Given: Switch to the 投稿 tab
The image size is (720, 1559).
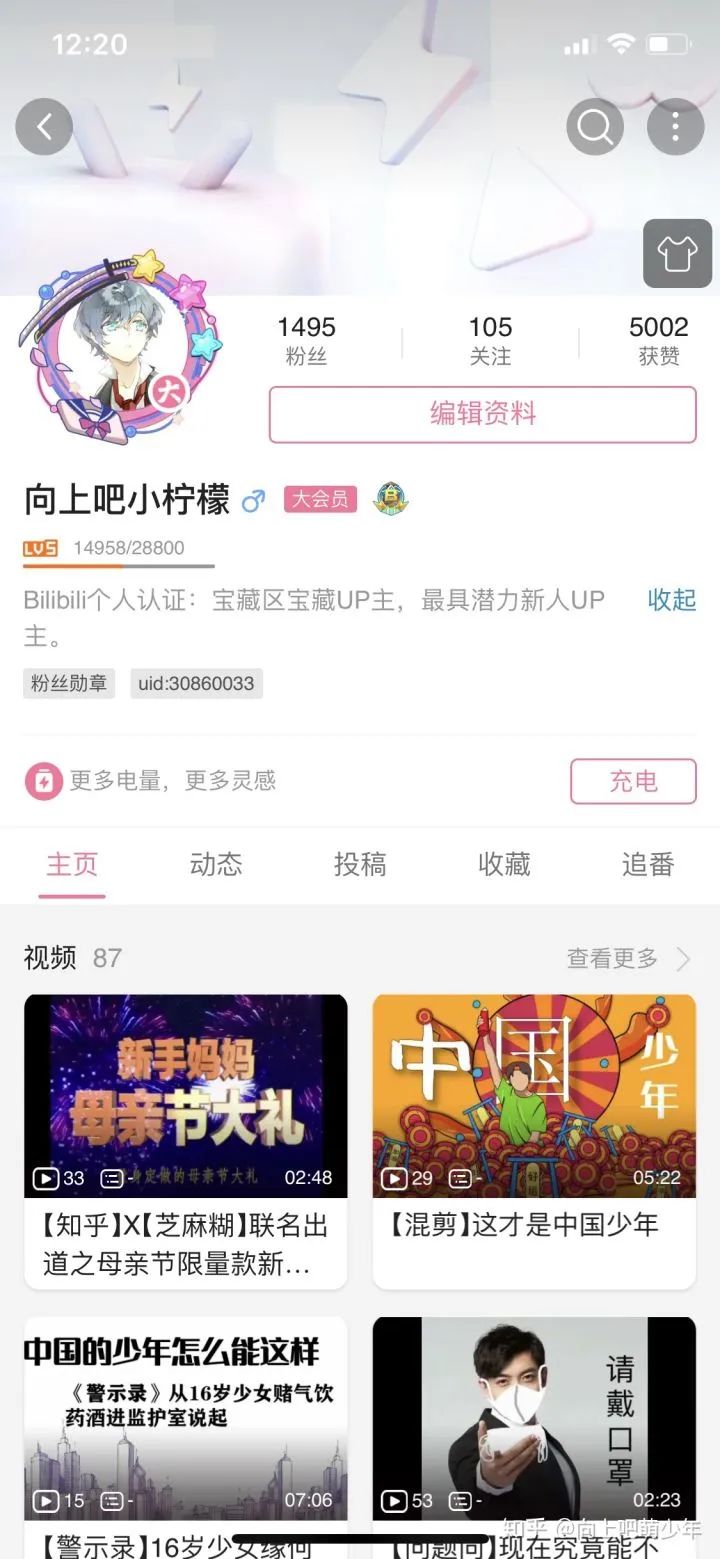Looking at the screenshot, I should [x=360, y=865].
